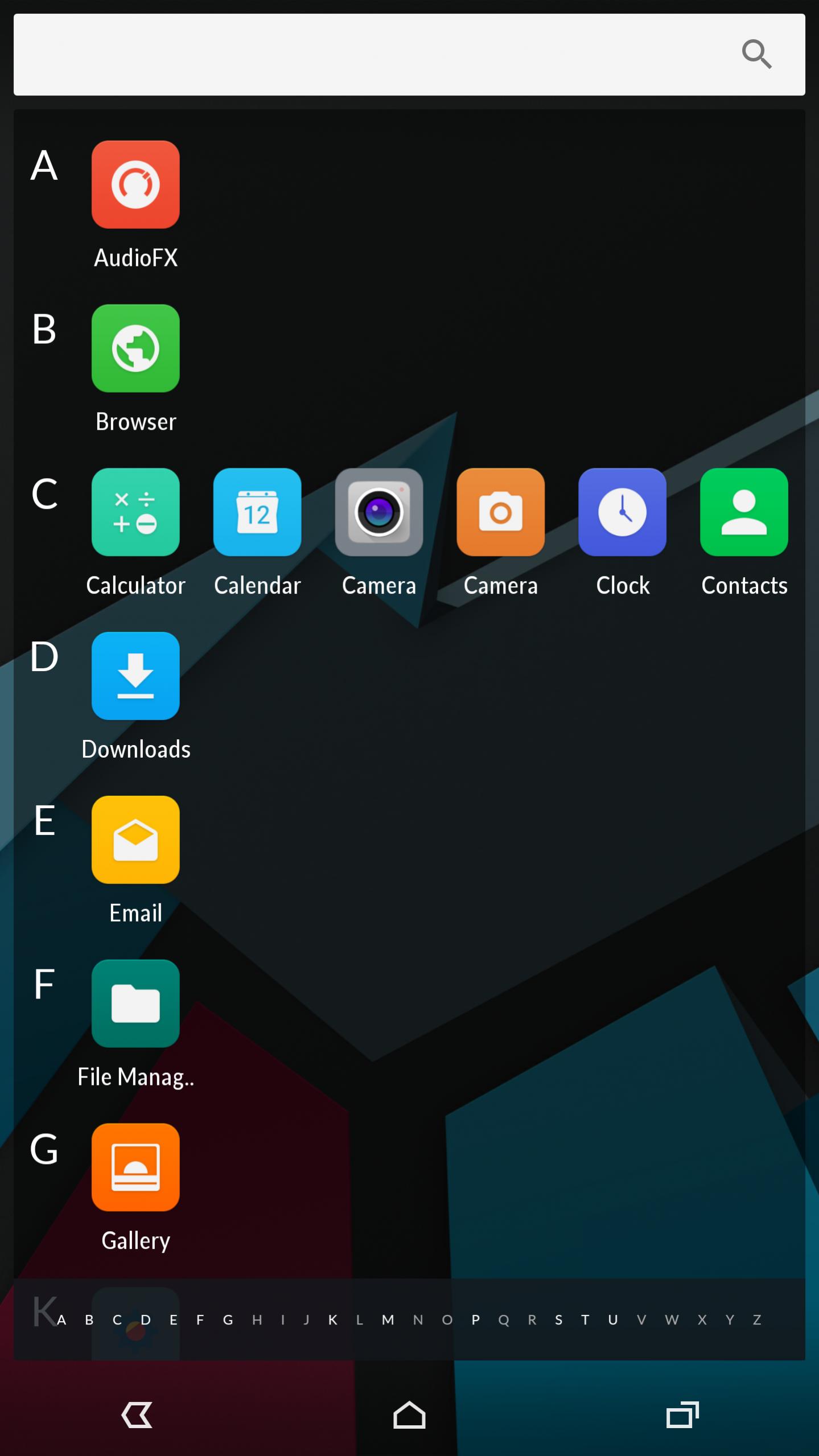Open Contacts

point(744,512)
